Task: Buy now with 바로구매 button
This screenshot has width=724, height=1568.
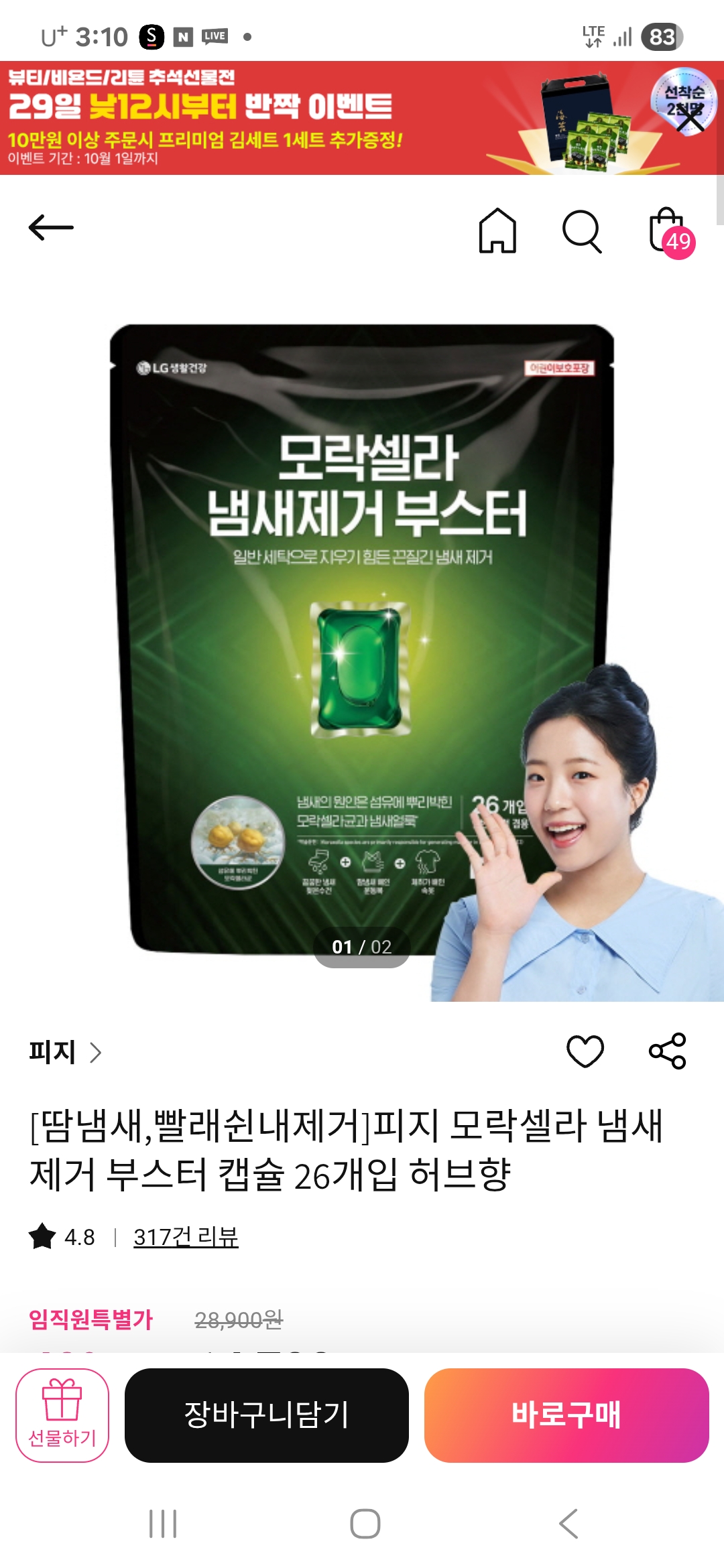Action: coord(566,1415)
